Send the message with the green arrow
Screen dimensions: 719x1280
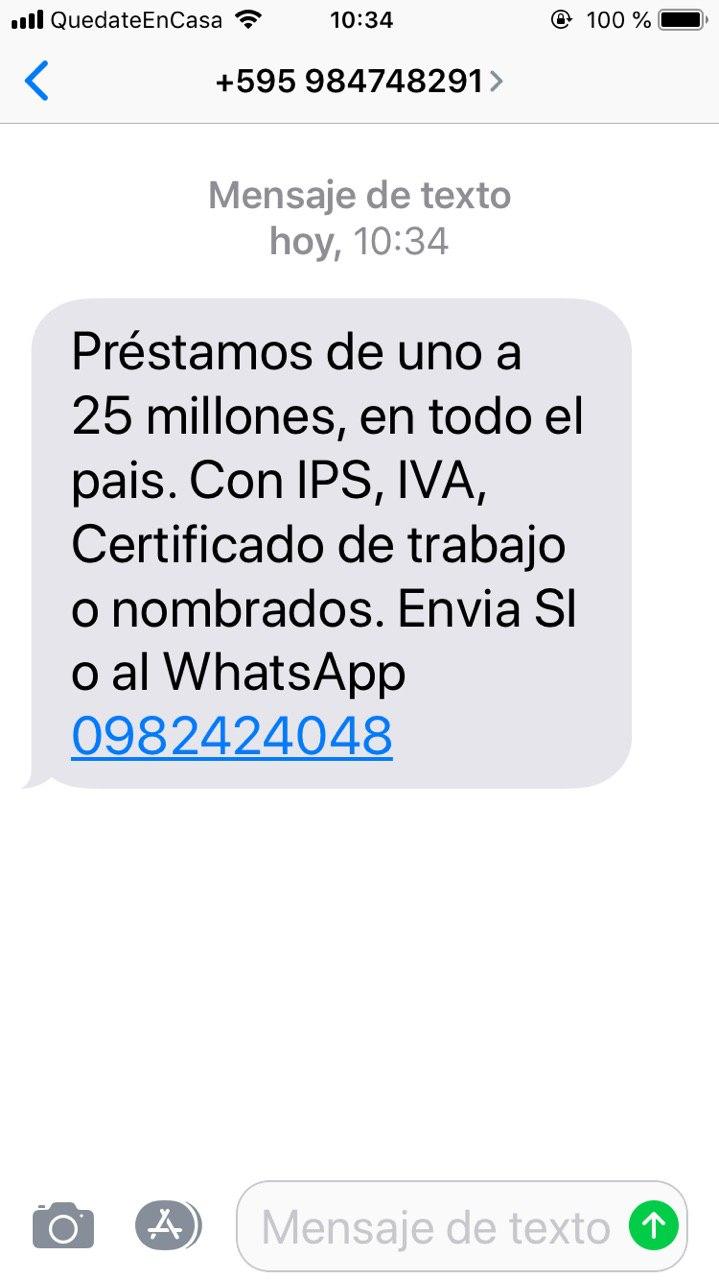(x=653, y=1225)
